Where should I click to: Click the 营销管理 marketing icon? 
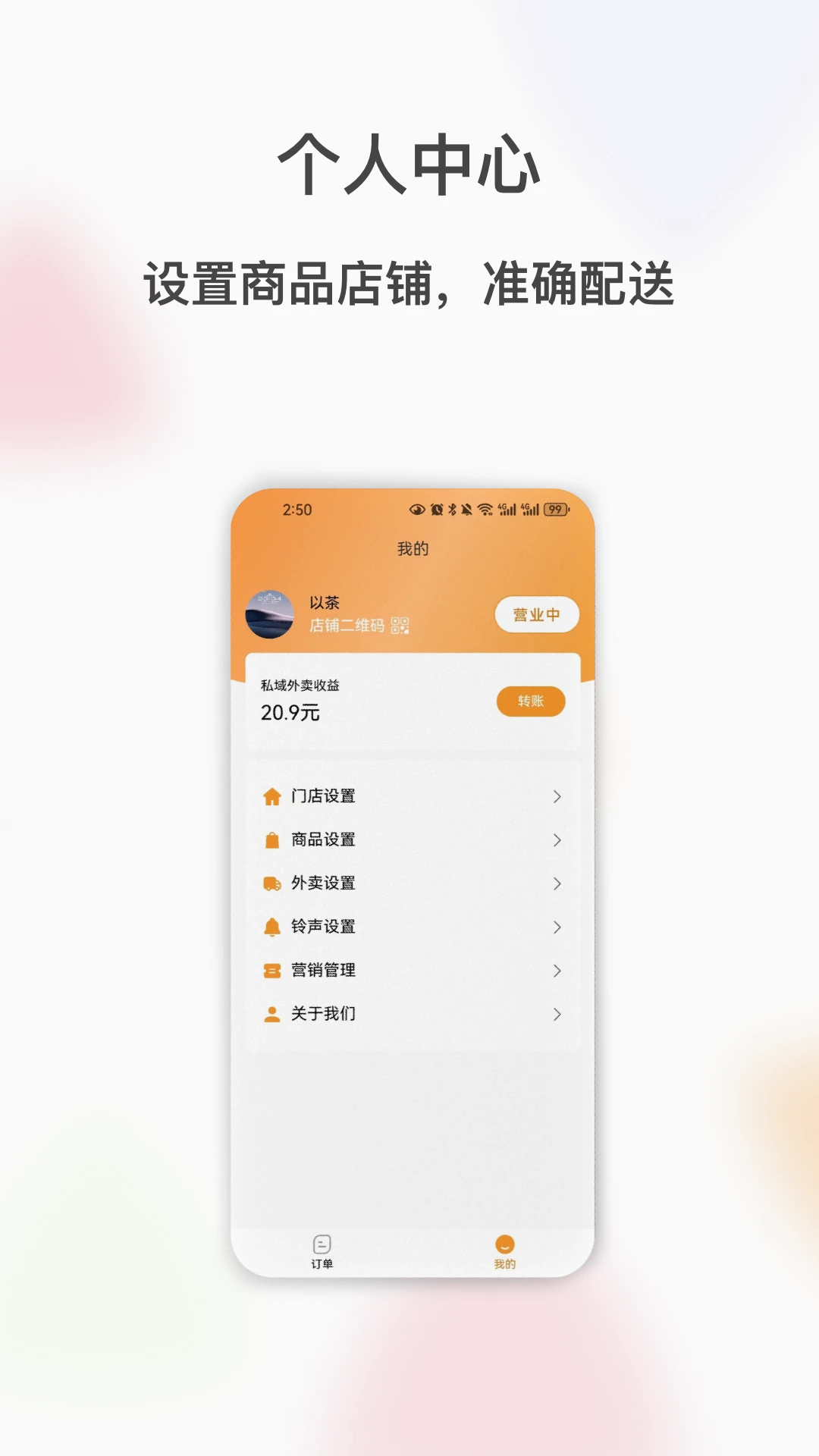click(270, 969)
